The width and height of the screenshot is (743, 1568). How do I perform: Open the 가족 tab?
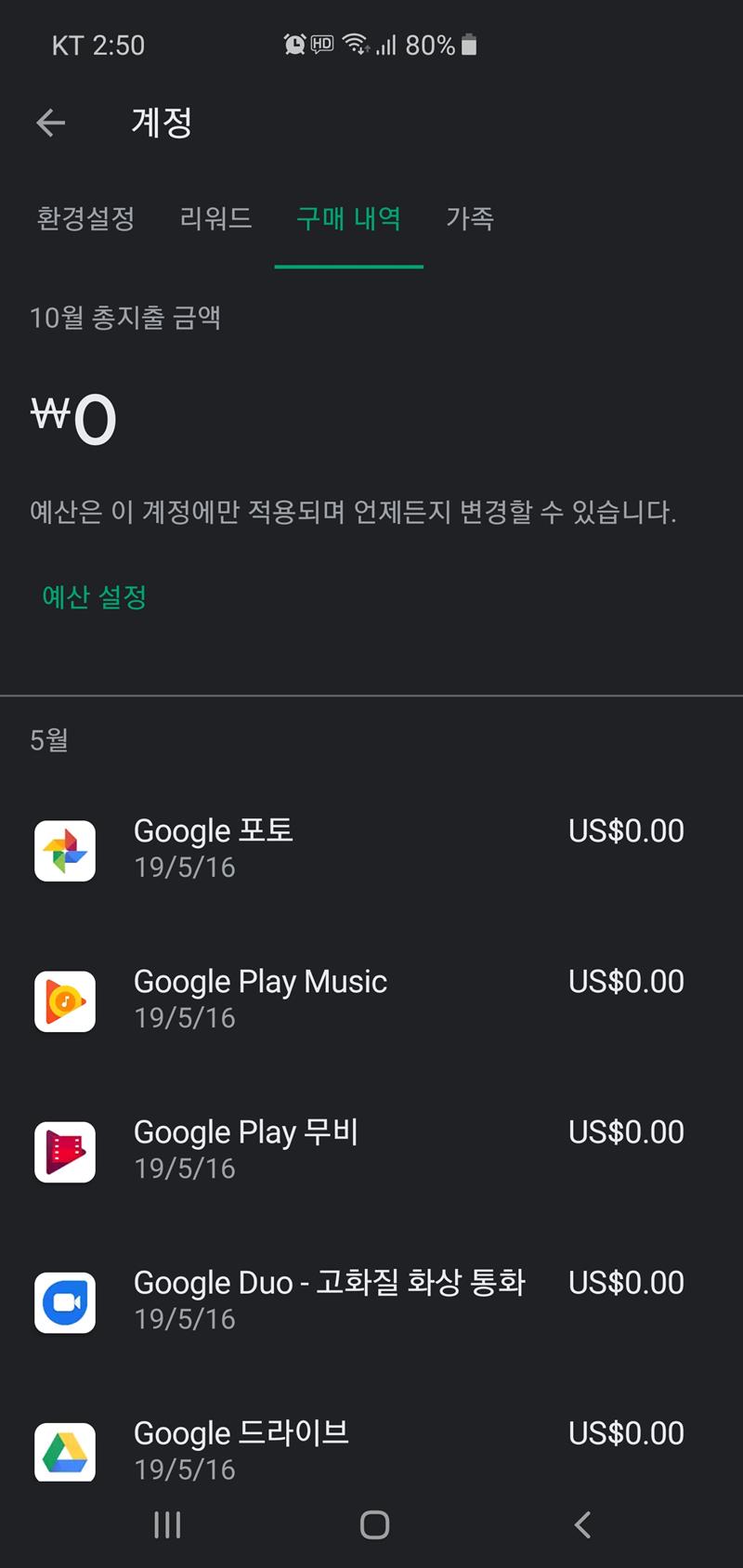470,218
